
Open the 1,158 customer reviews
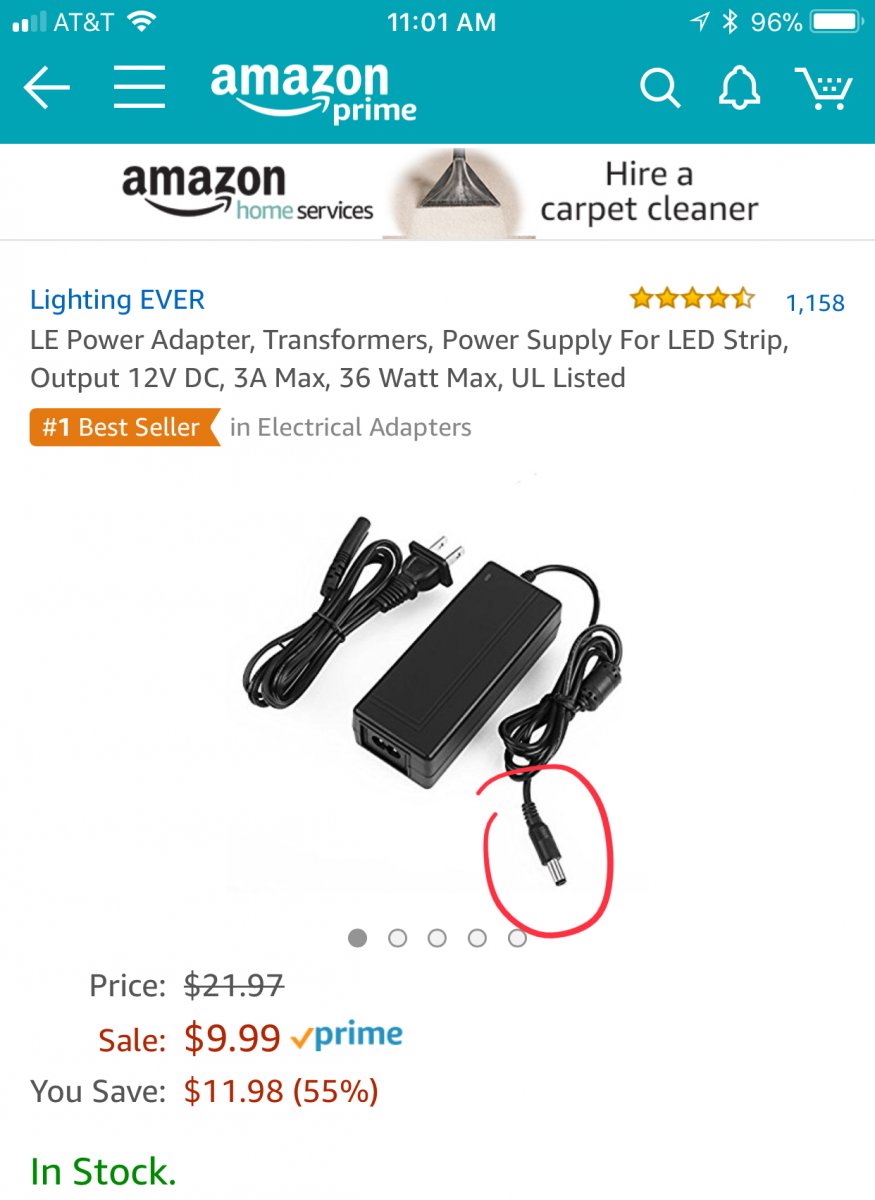click(814, 302)
